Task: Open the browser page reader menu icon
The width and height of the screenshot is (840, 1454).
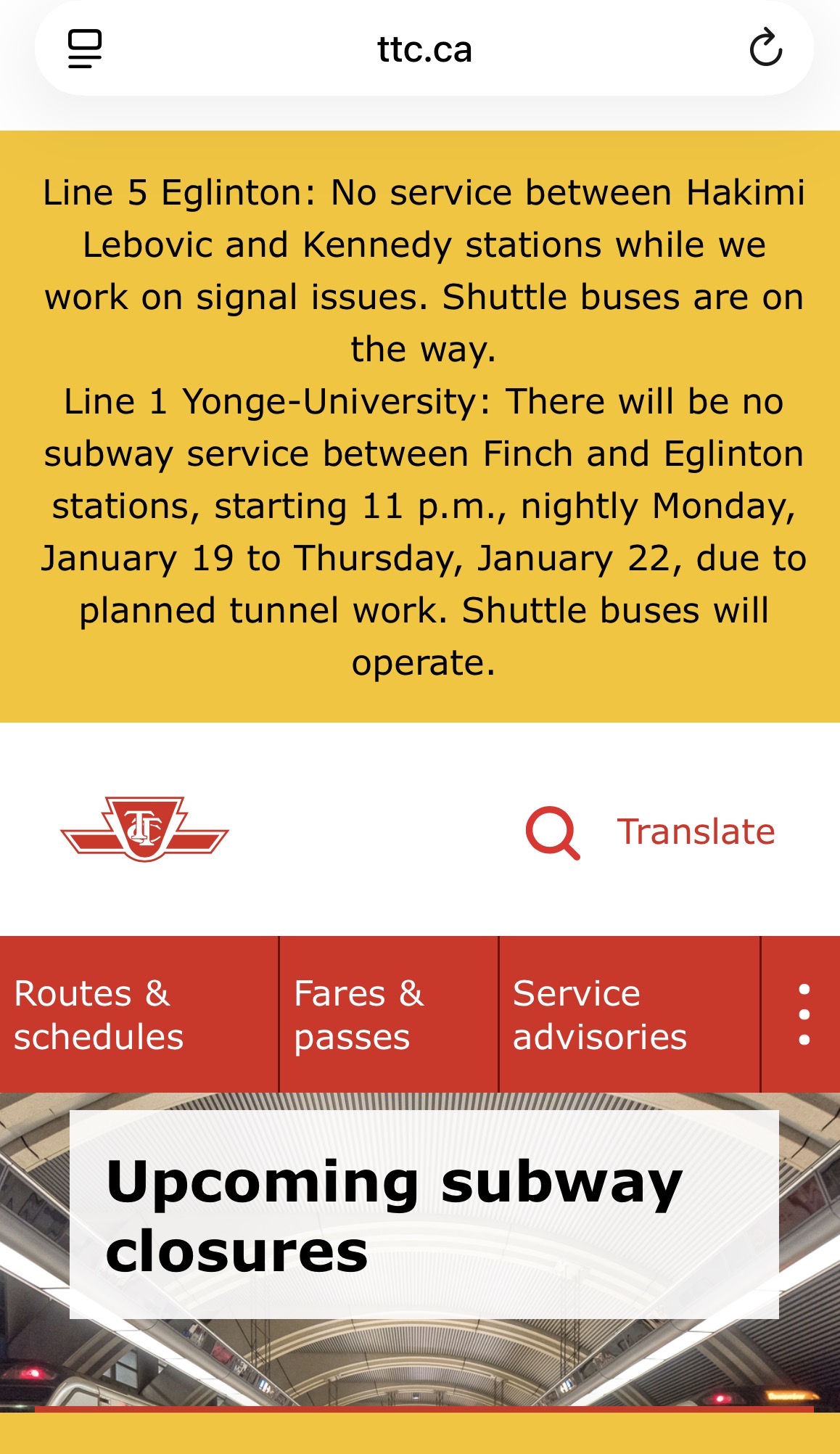Action: click(85, 49)
